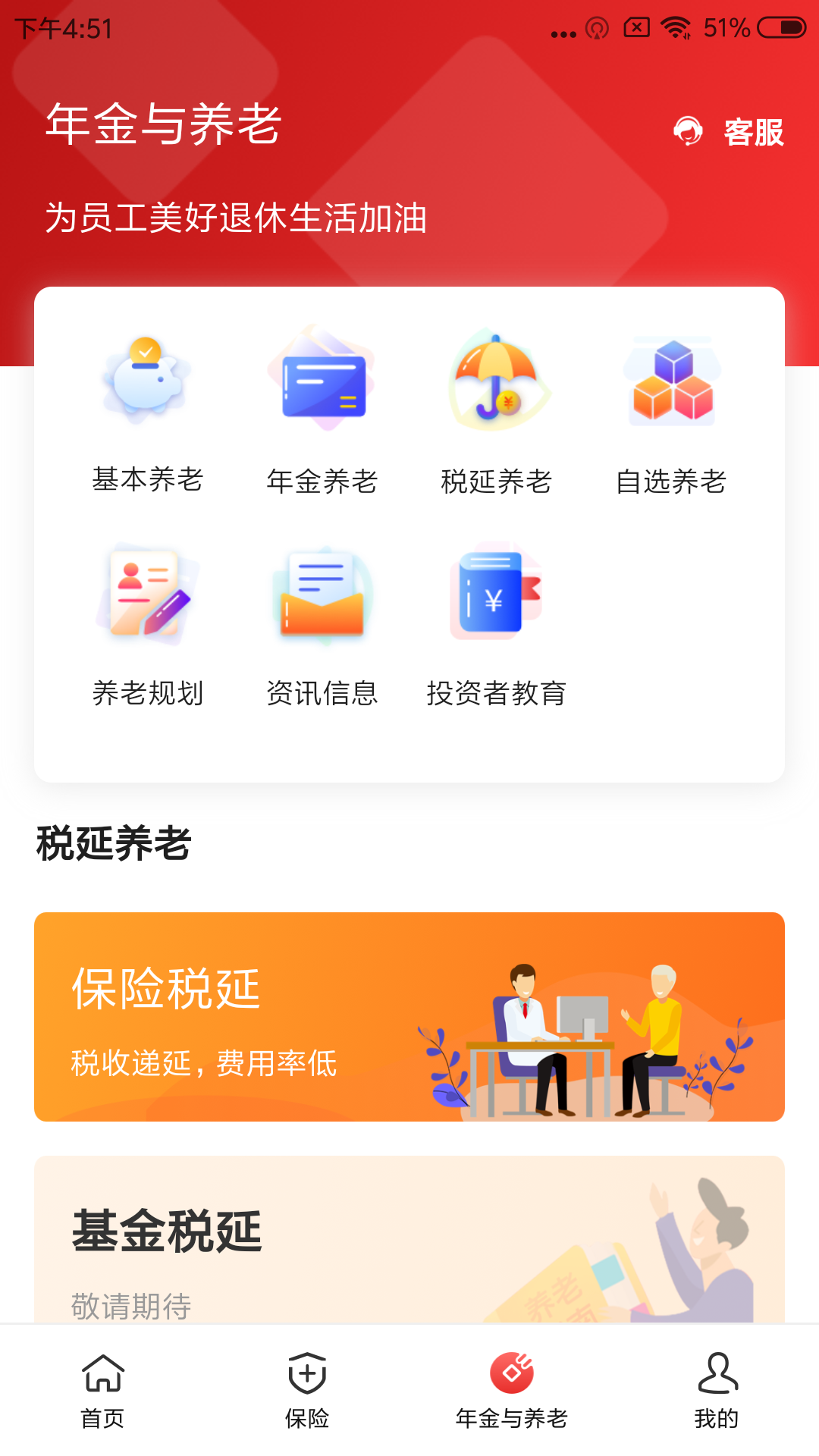View 资讯信息 news
819x1456 pixels.
[322, 626]
